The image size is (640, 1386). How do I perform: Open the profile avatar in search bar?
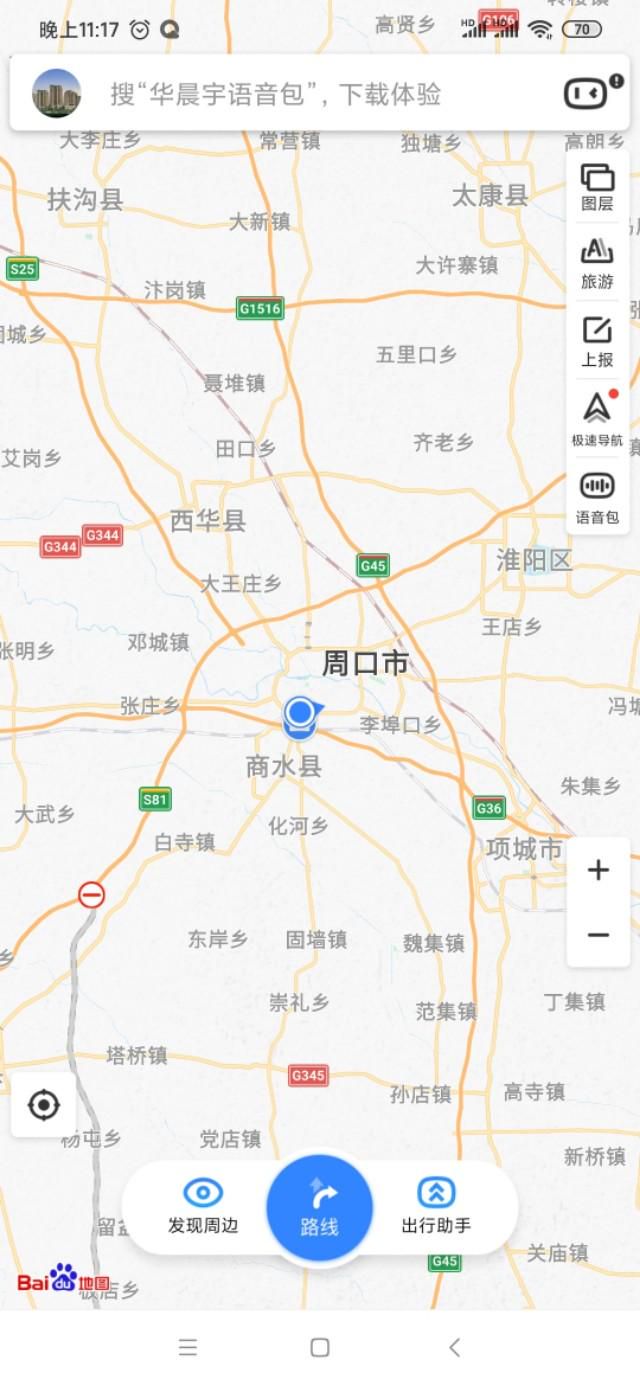(x=57, y=94)
